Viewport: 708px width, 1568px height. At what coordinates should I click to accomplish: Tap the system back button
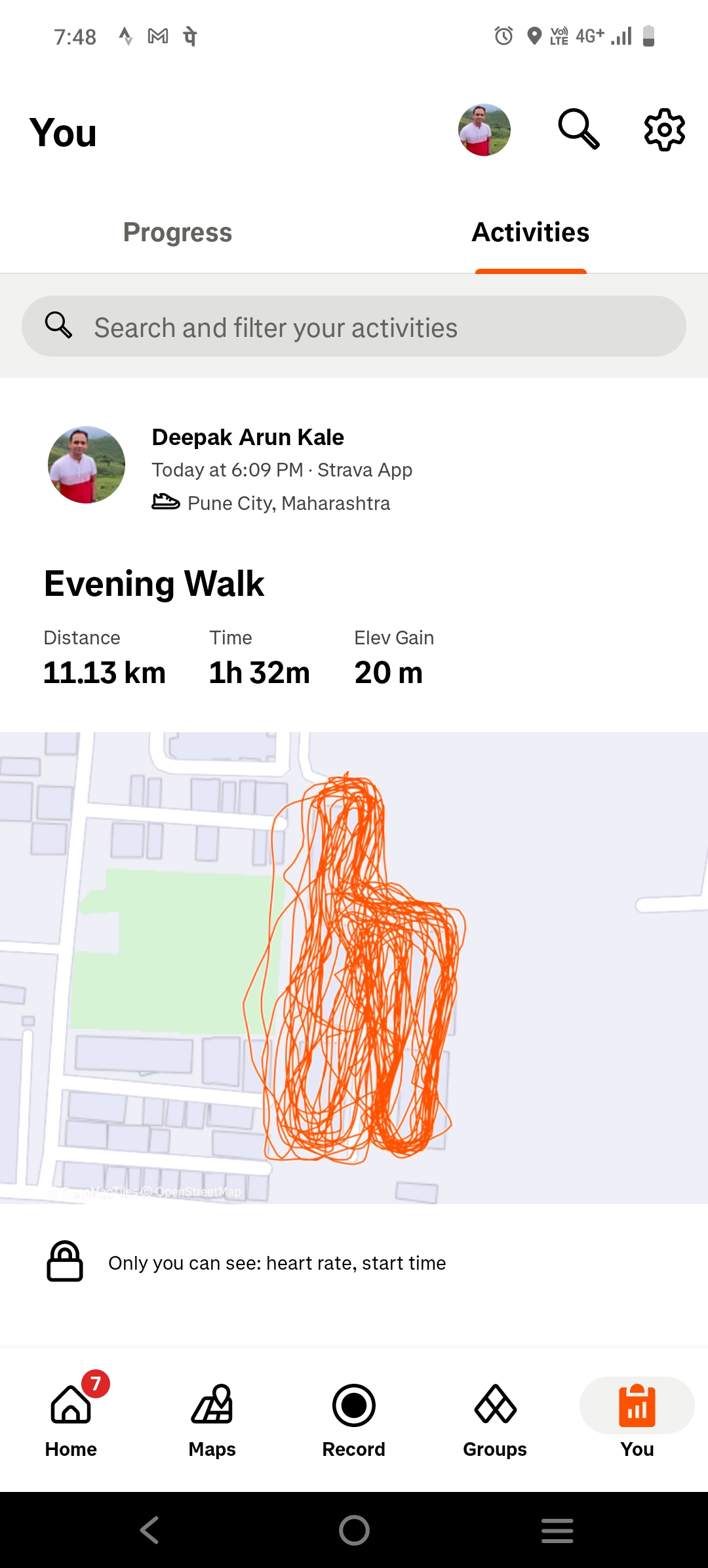pos(149,1531)
